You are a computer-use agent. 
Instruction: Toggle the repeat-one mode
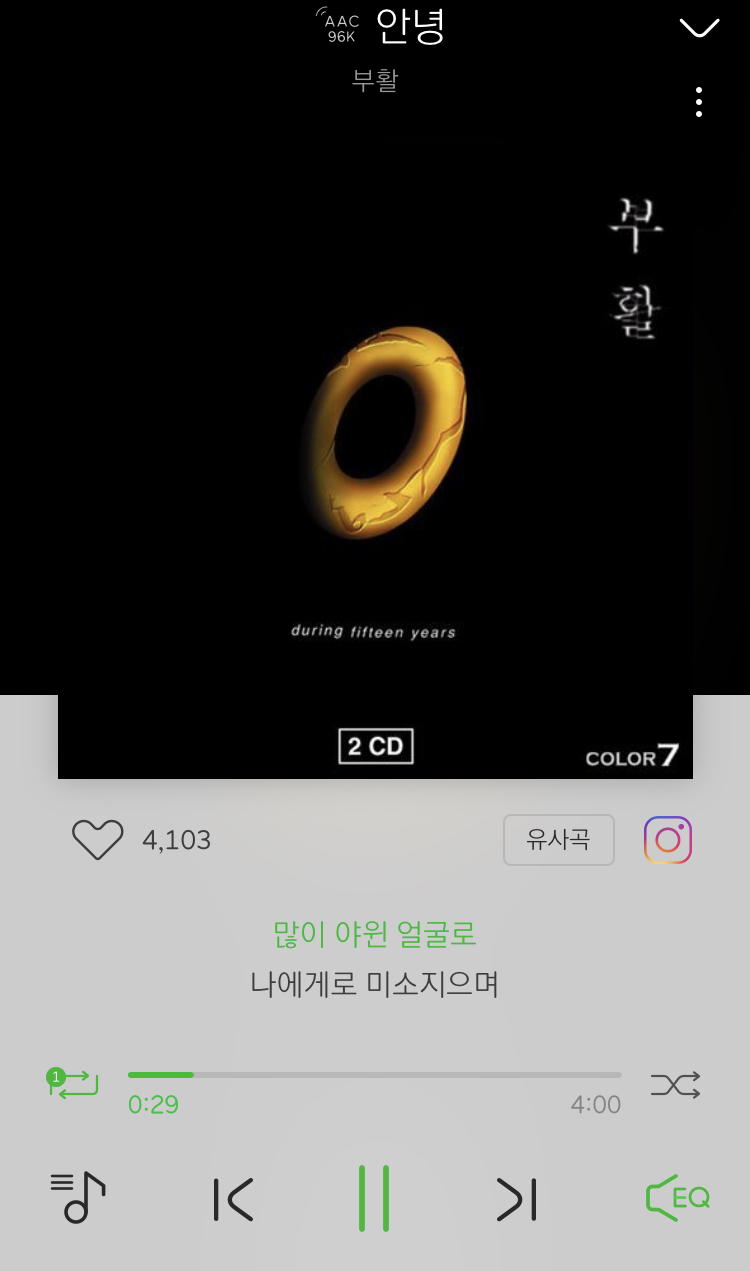tap(73, 1084)
